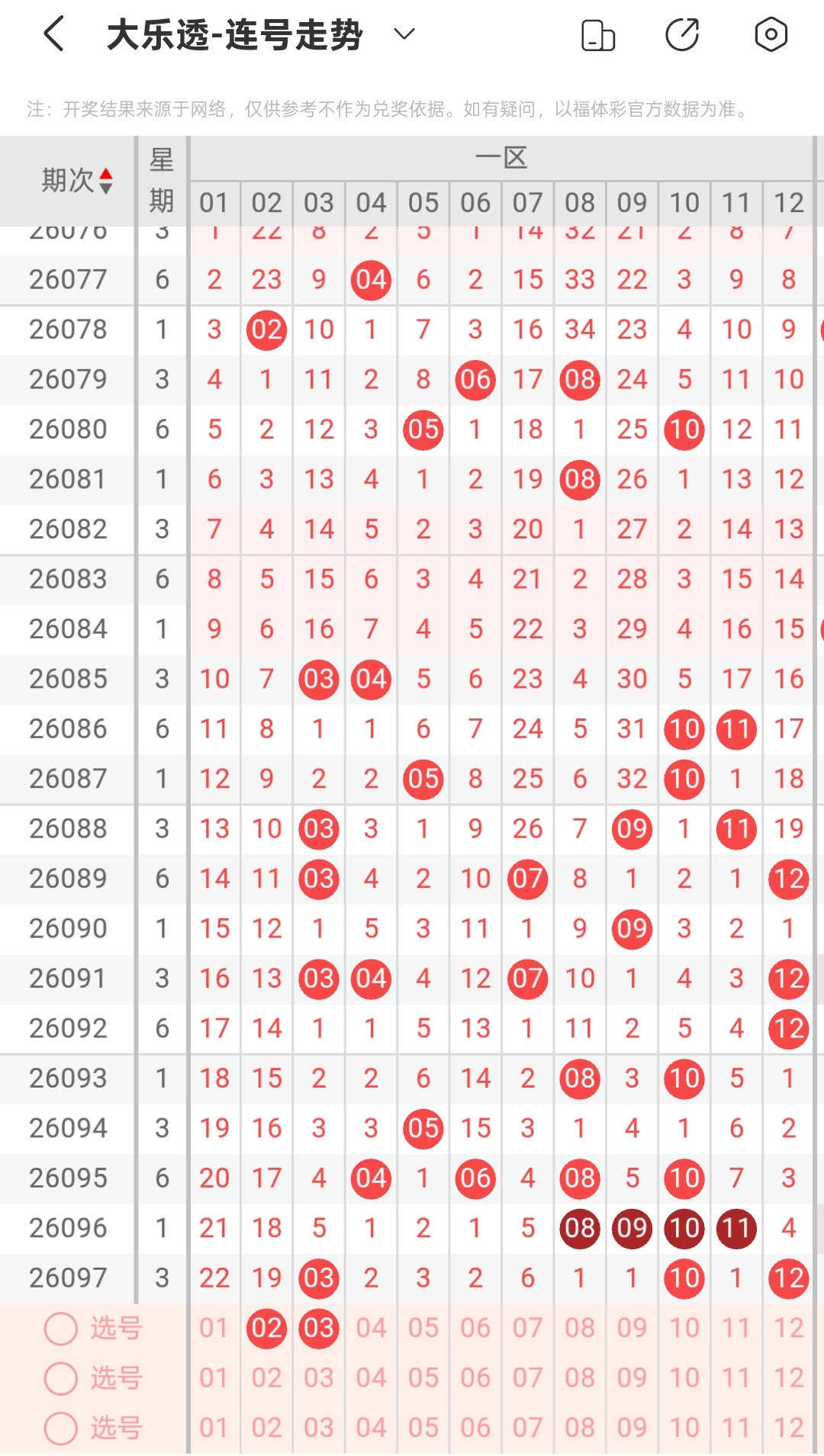Image resolution: width=824 pixels, height=1456 pixels.
Task: Expand the 大乐透-连号走势 title dropdown
Action: tap(404, 34)
